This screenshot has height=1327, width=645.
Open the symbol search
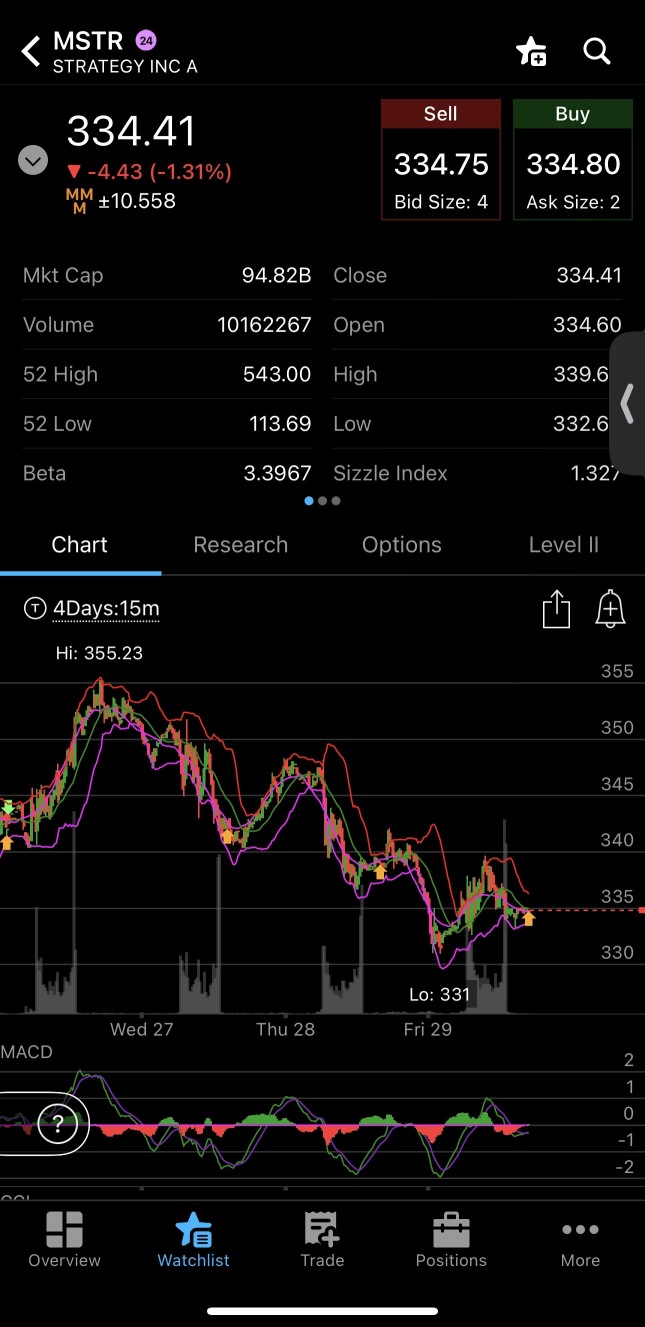[597, 51]
